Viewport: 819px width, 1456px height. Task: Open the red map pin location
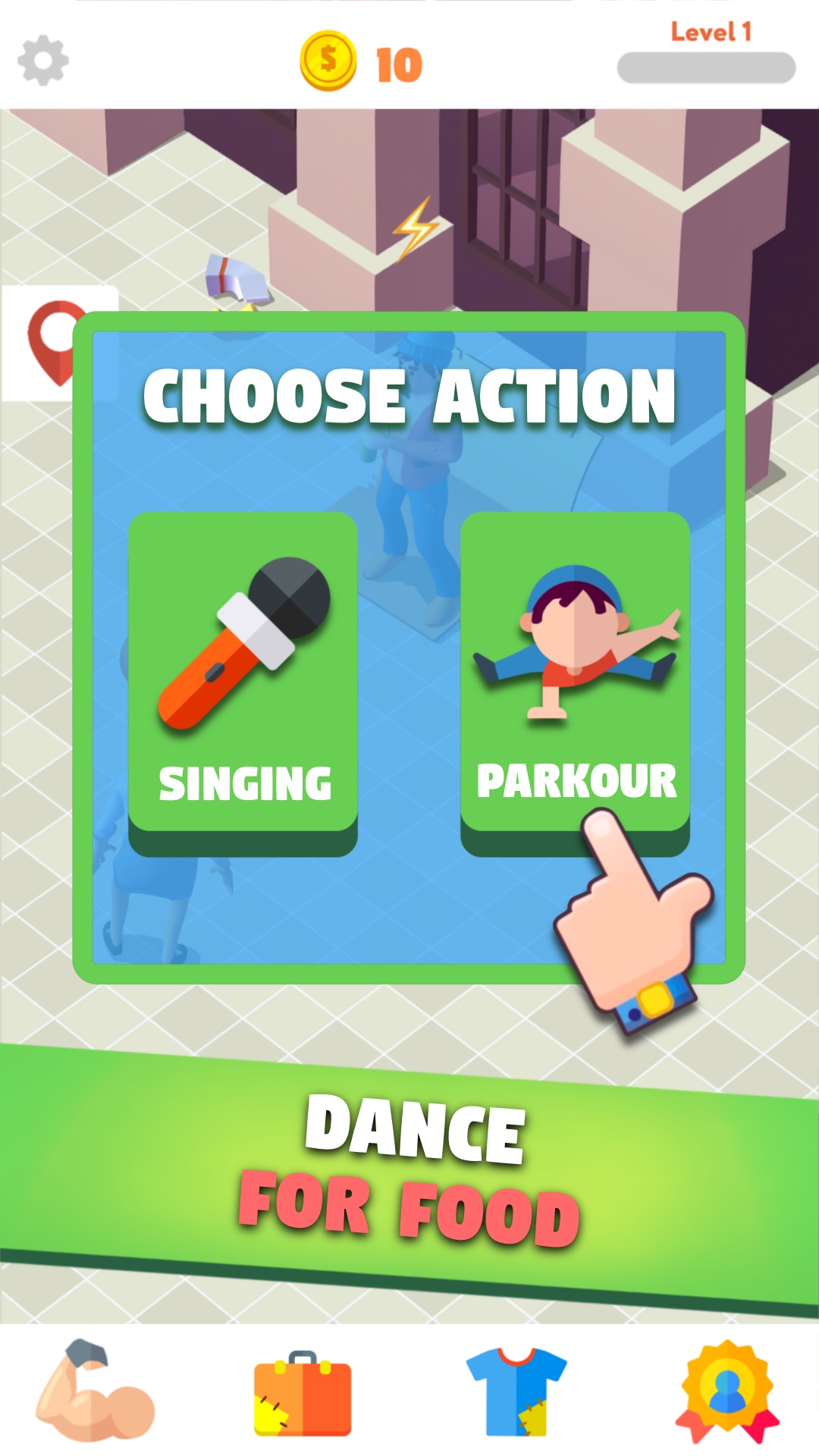point(53,343)
